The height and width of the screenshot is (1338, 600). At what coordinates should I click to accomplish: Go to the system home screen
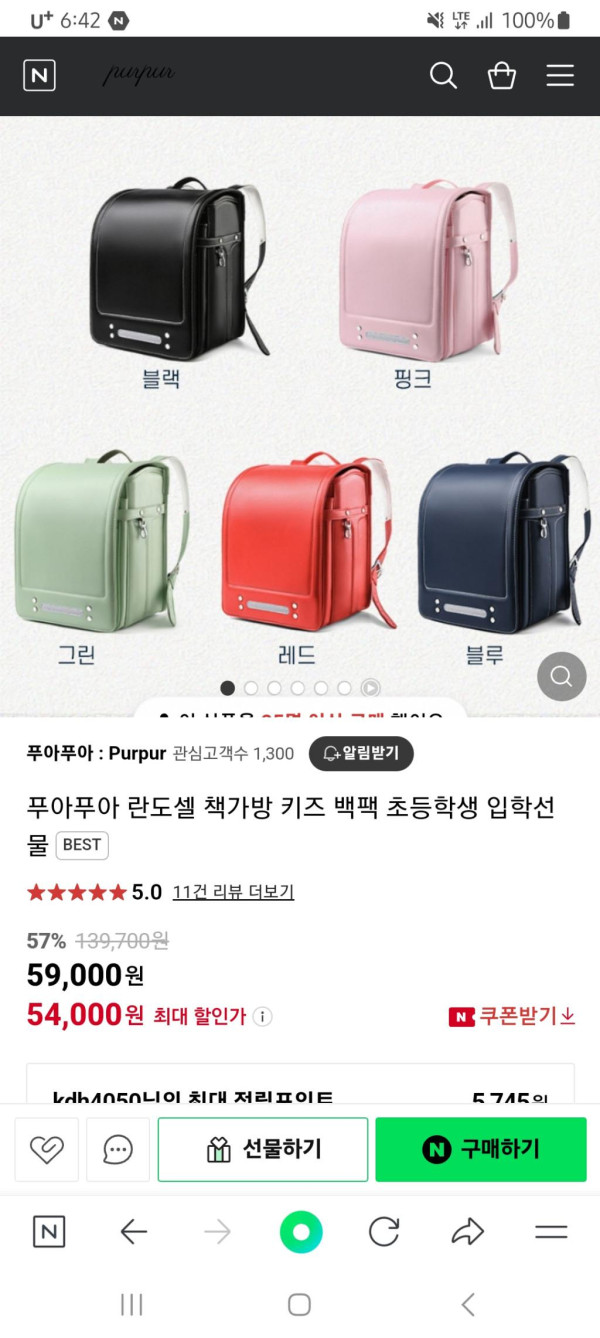click(299, 1304)
